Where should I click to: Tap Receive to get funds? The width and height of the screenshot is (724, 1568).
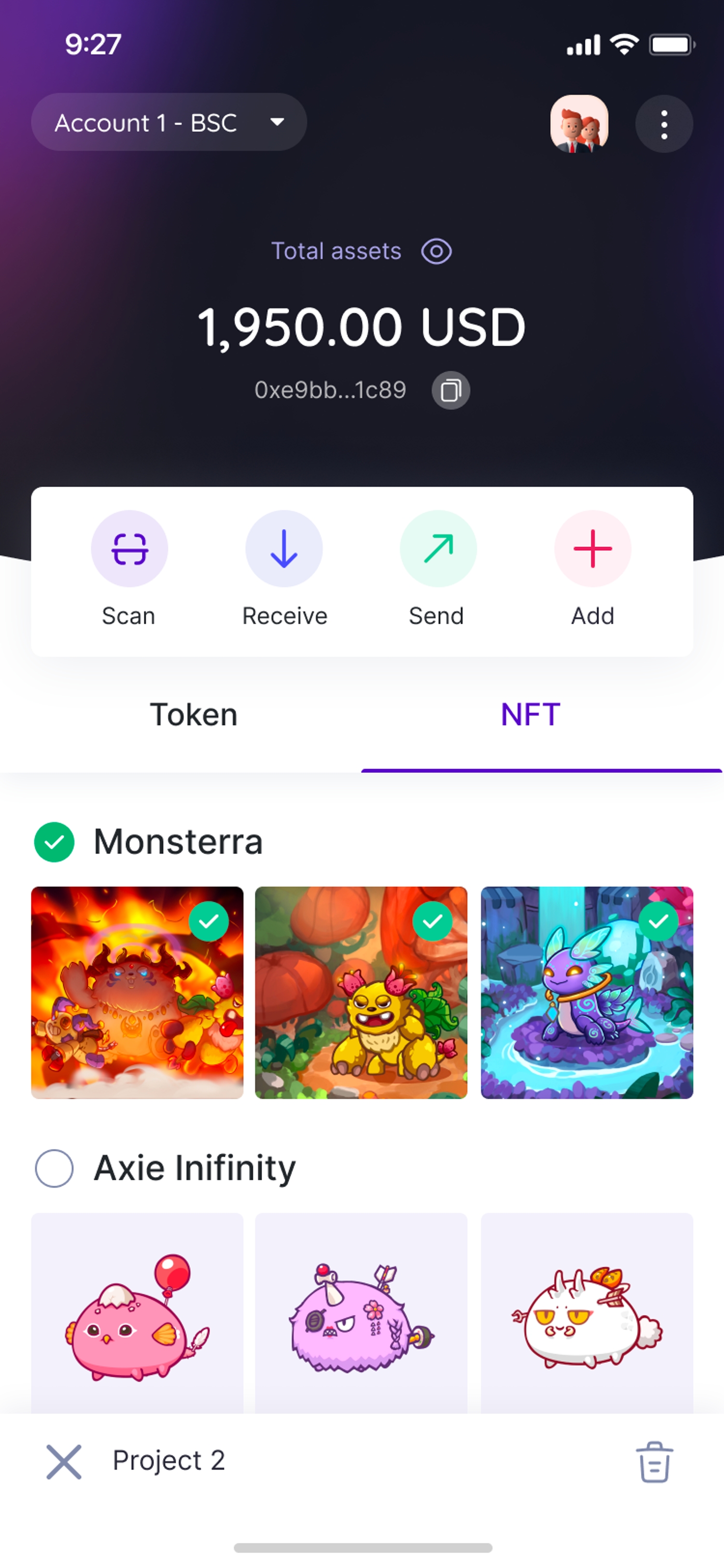284,549
